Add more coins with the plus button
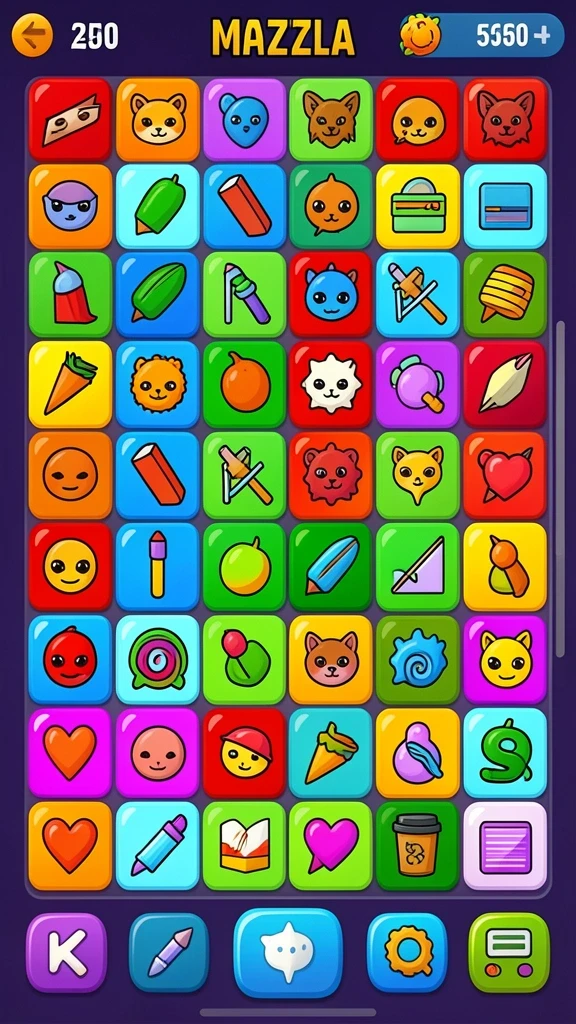The width and height of the screenshot is (576, 1024). click(x=541, y=35)
